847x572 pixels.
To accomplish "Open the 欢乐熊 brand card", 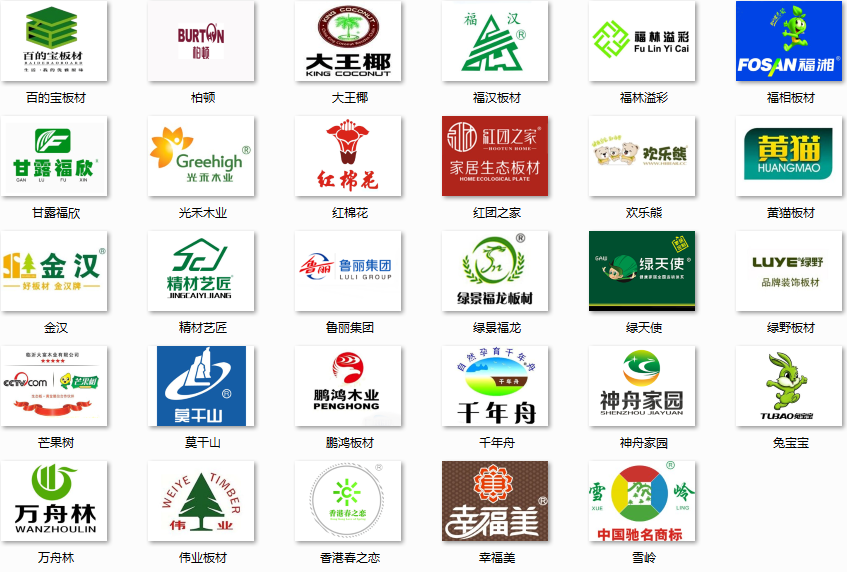I will [642, 157].
